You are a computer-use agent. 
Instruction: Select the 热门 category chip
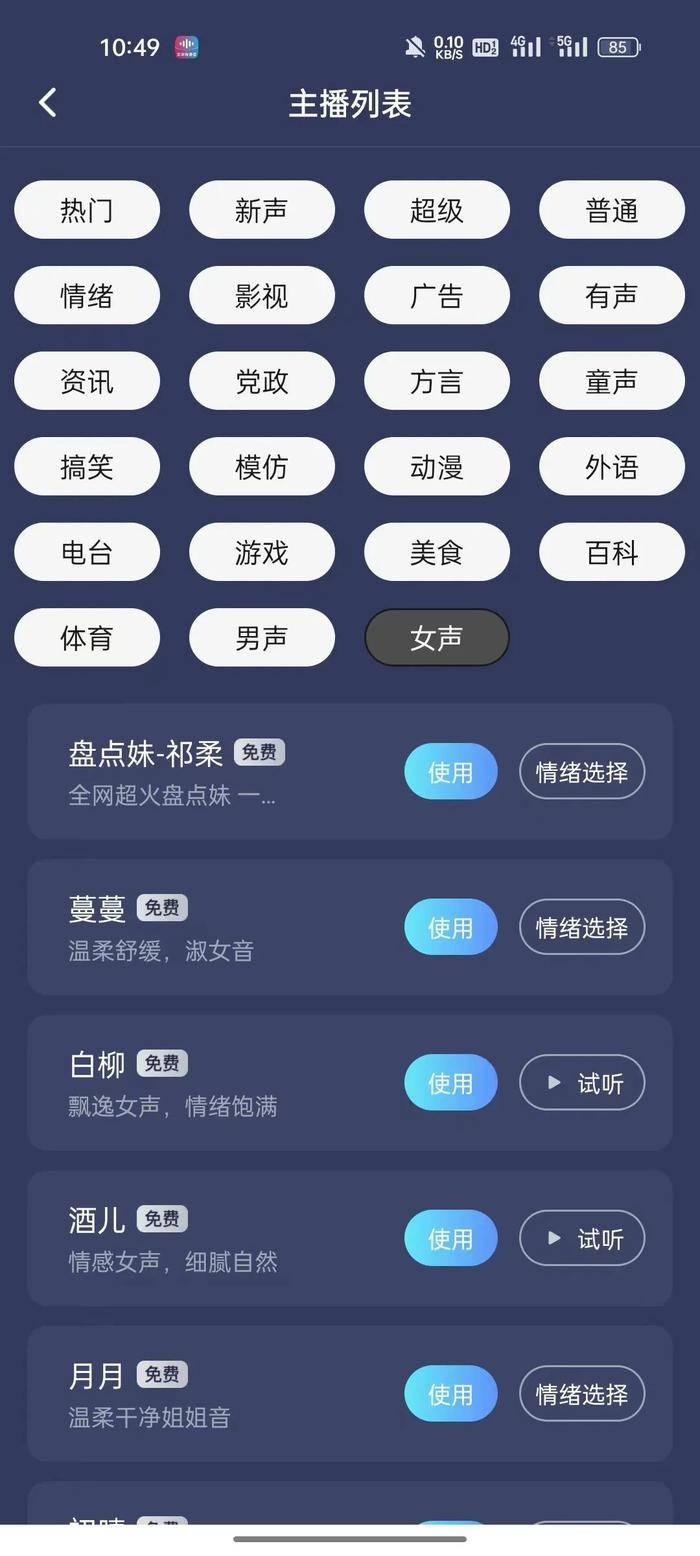(x=87, y=210)
